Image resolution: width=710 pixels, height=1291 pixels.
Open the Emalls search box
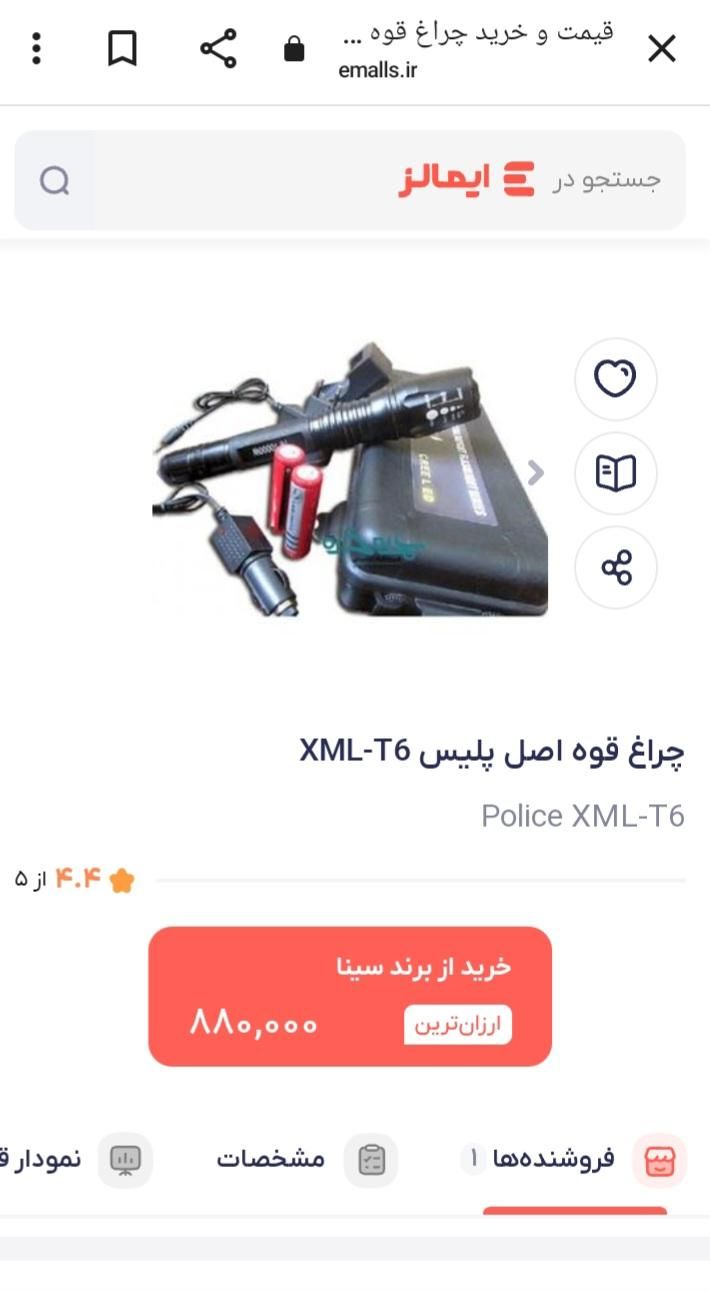point(350,180)
